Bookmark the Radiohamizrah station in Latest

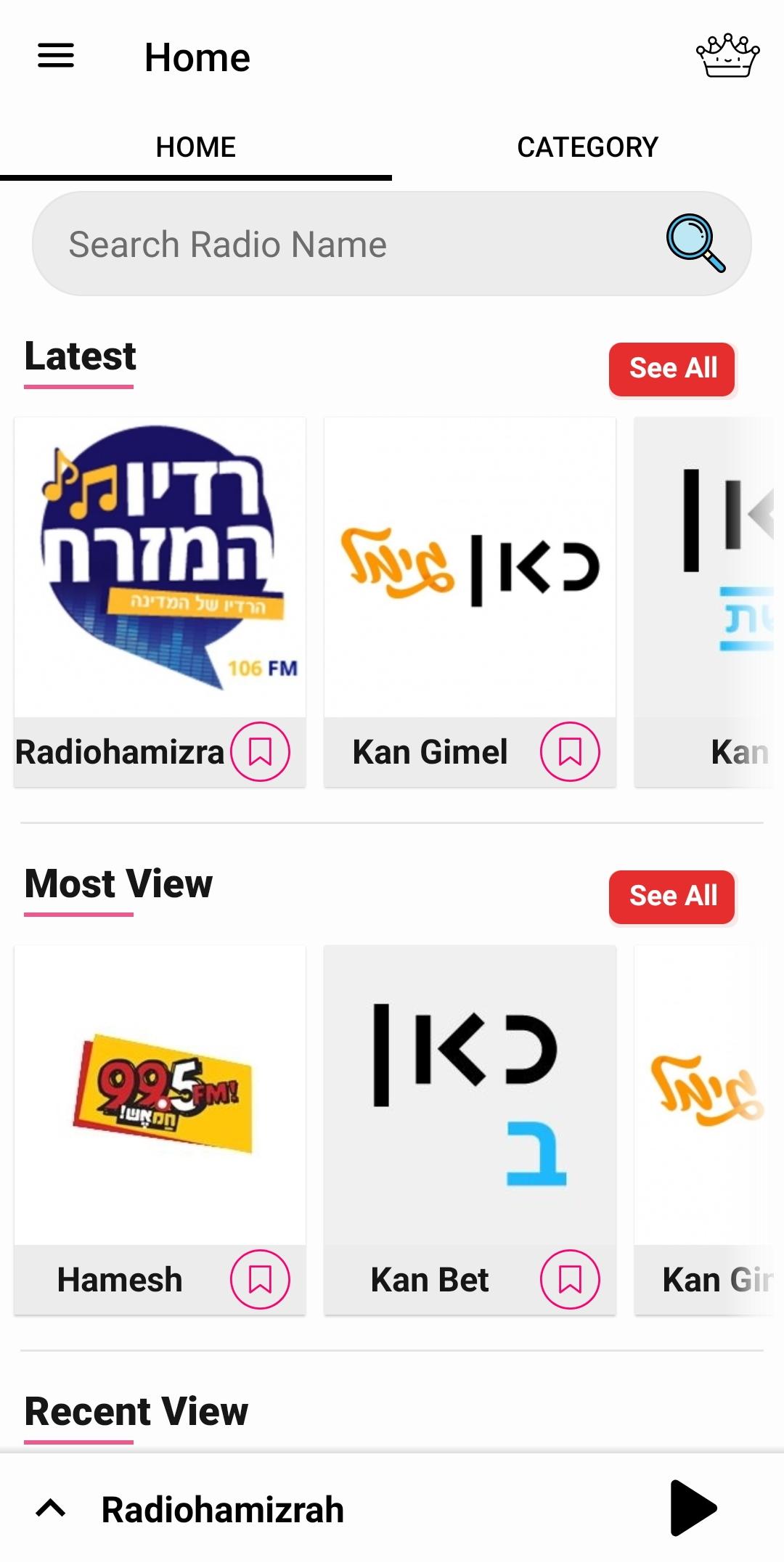260,751
